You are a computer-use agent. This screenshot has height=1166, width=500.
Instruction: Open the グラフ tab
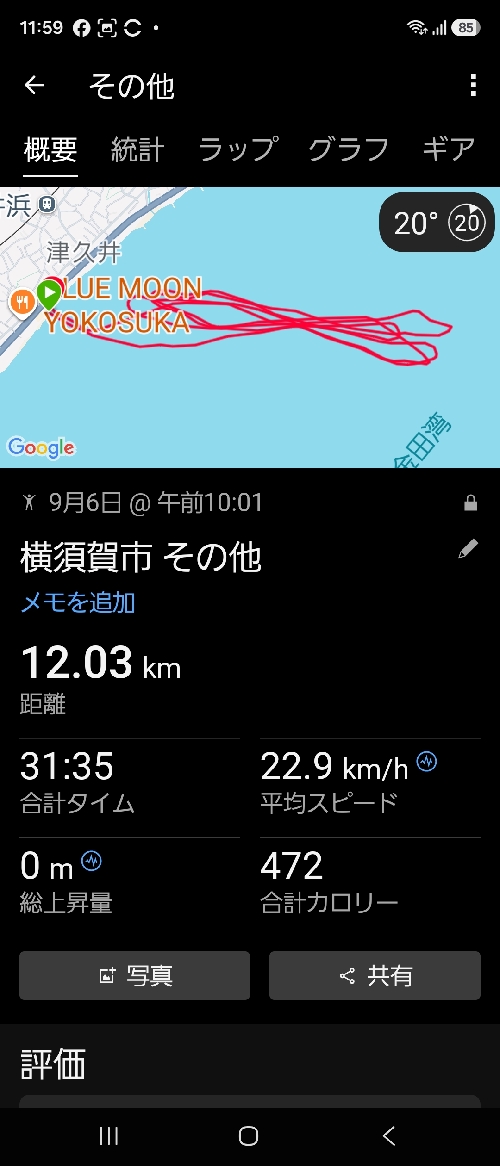click(x=348, y=149)
